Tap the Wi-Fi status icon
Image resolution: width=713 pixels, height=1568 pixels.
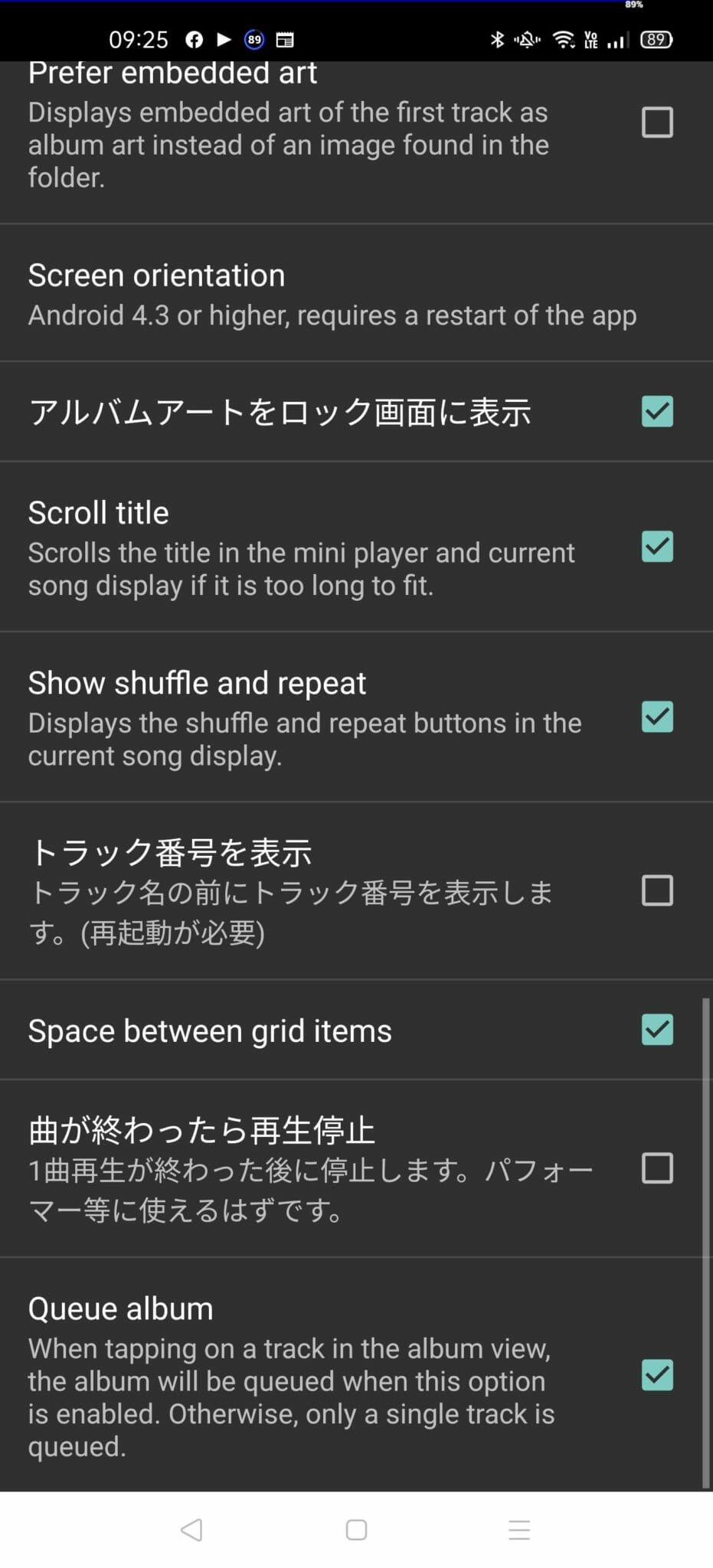[x=565, y=40]
